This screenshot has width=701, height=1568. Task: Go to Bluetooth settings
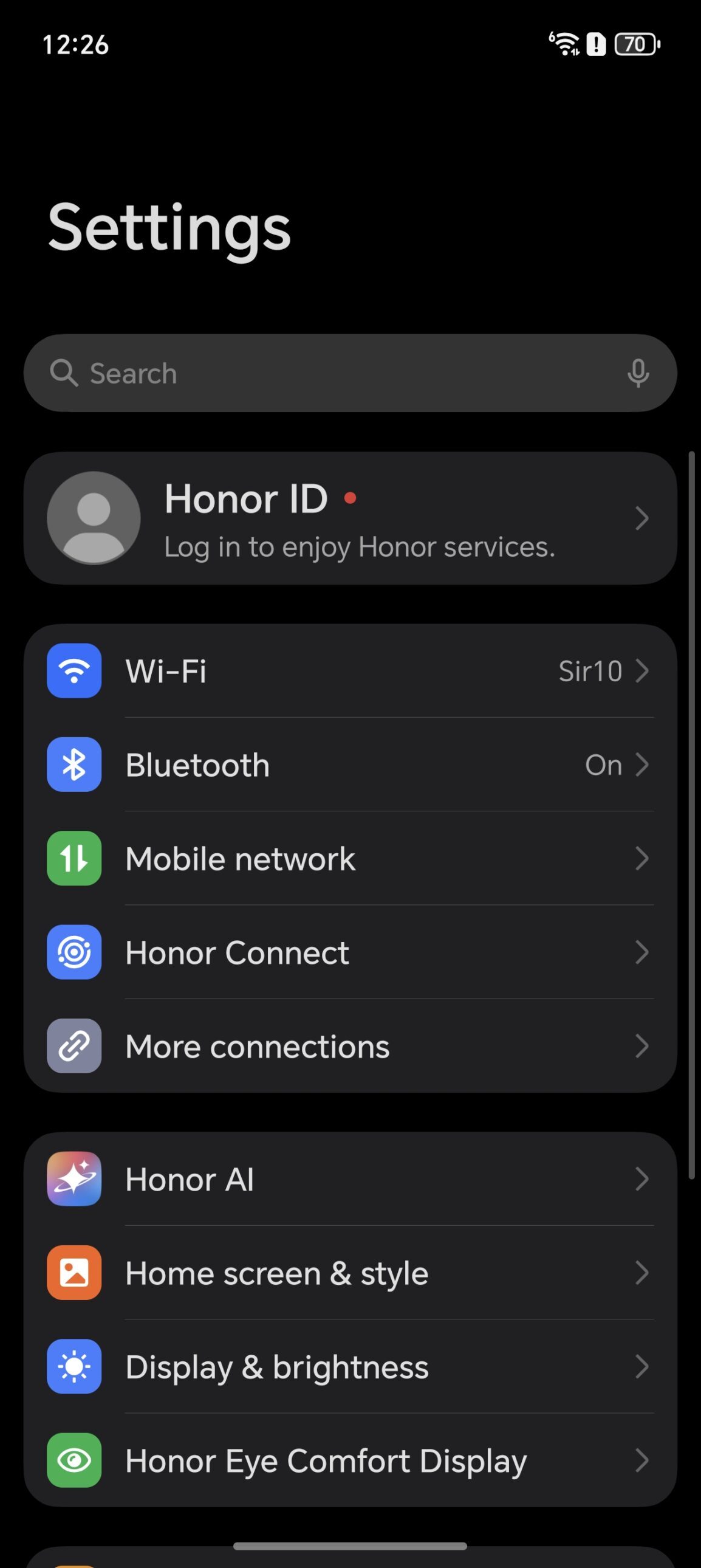[350, 765]
